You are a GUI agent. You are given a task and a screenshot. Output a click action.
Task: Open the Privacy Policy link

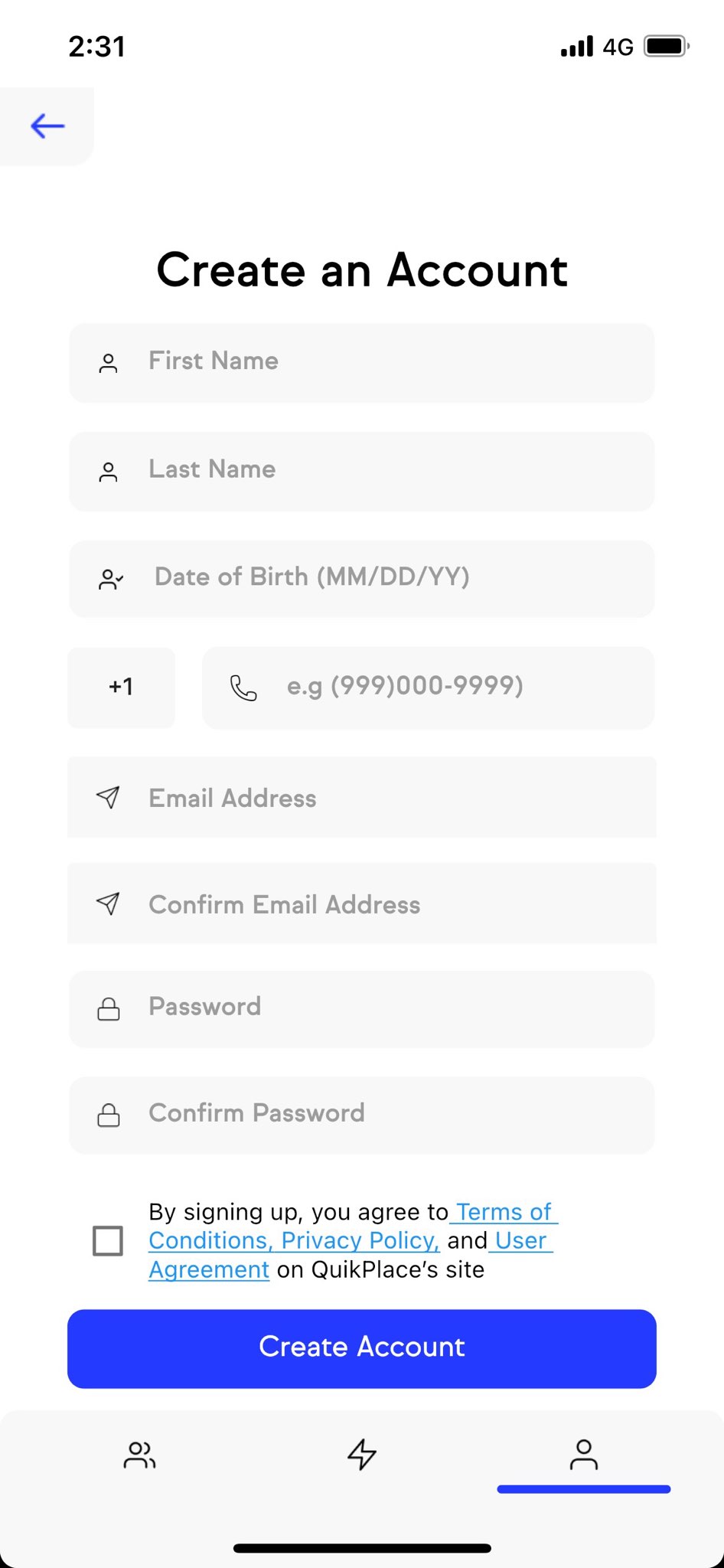(360, 1240)
